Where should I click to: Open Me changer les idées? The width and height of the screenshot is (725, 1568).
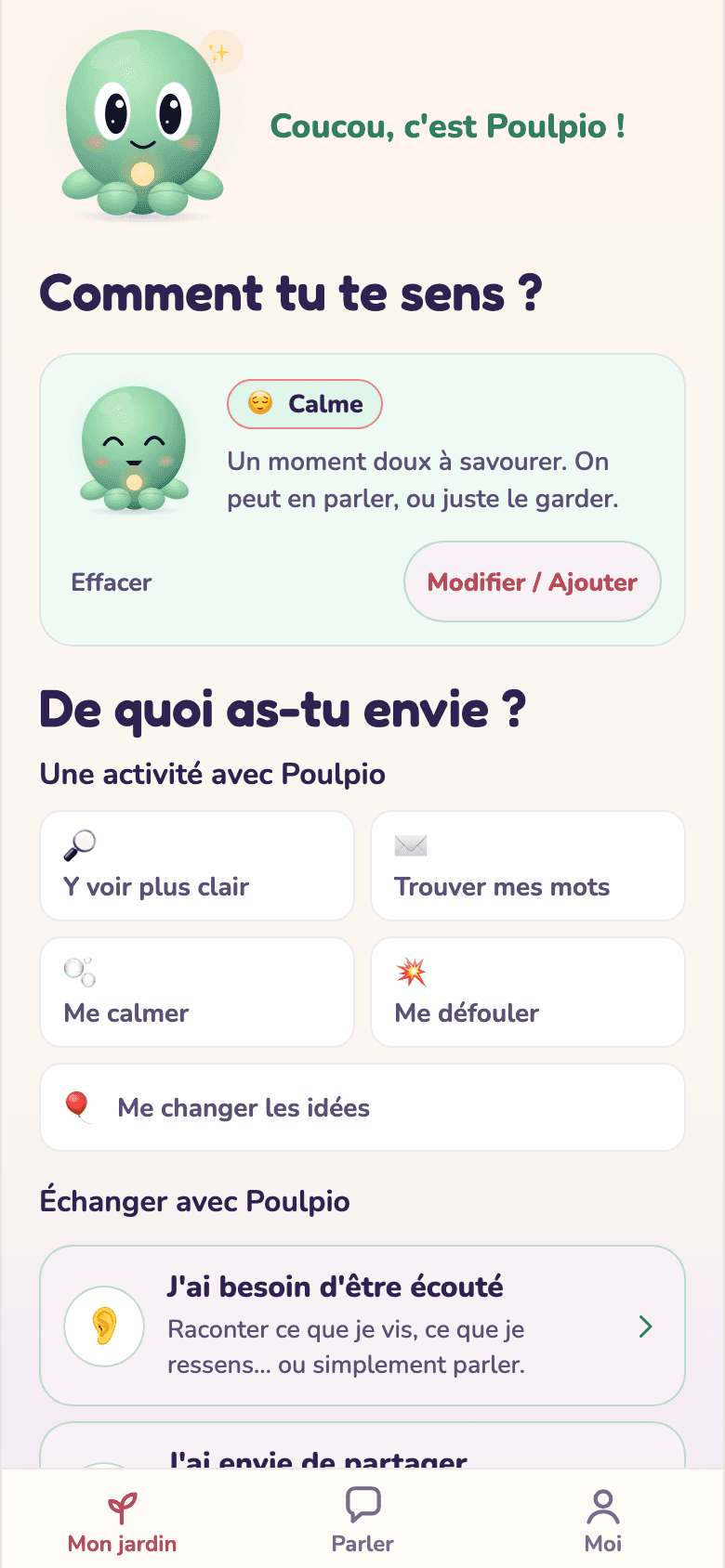tap(362, 1107)
